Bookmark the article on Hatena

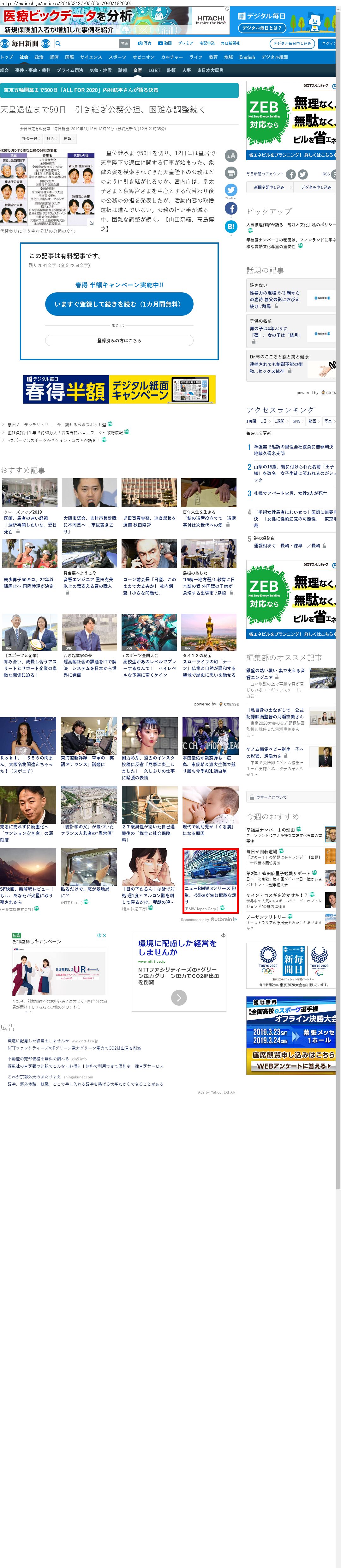pos(231,226)
